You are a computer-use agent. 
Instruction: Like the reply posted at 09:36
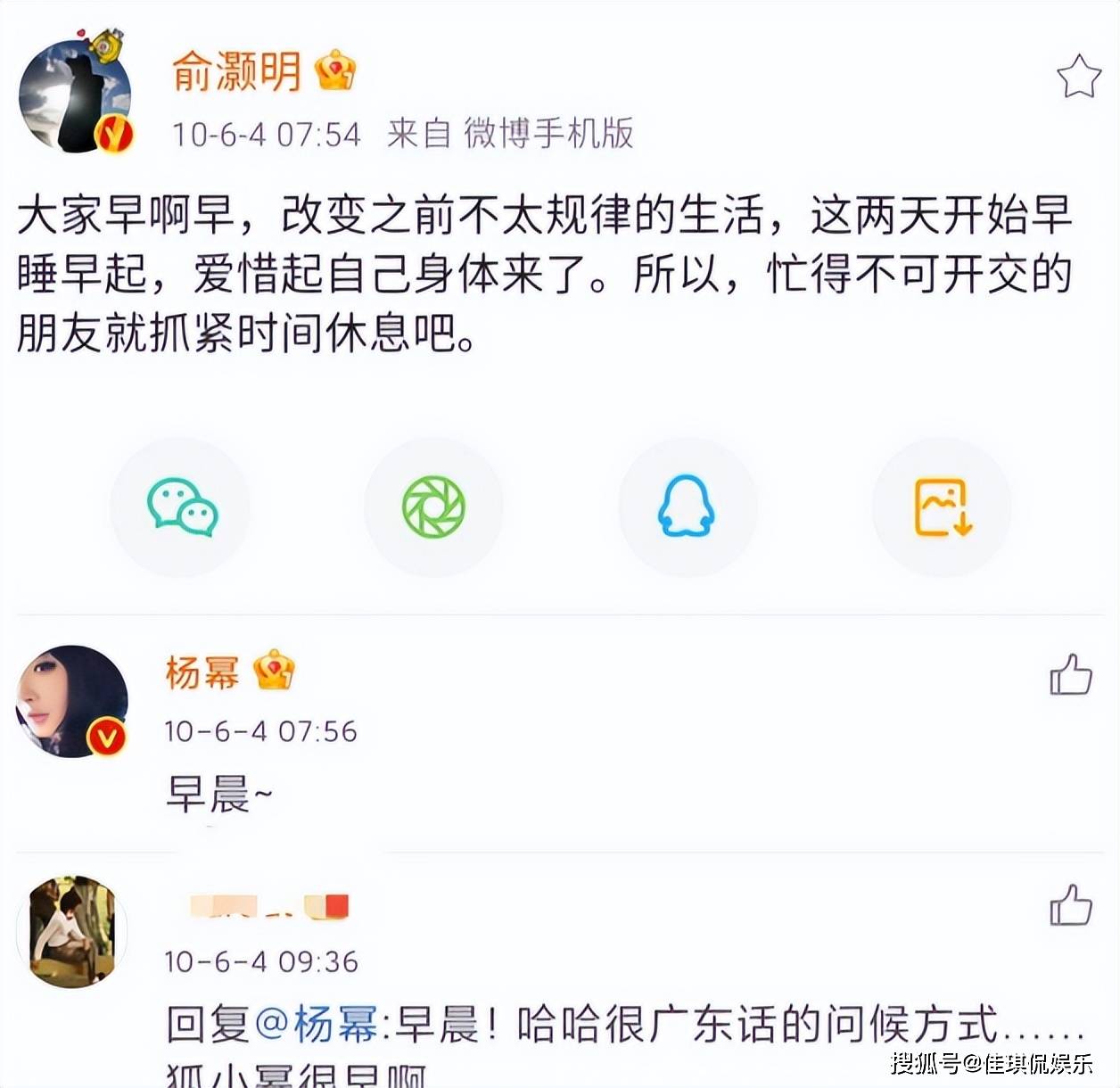pos(1070,904)
